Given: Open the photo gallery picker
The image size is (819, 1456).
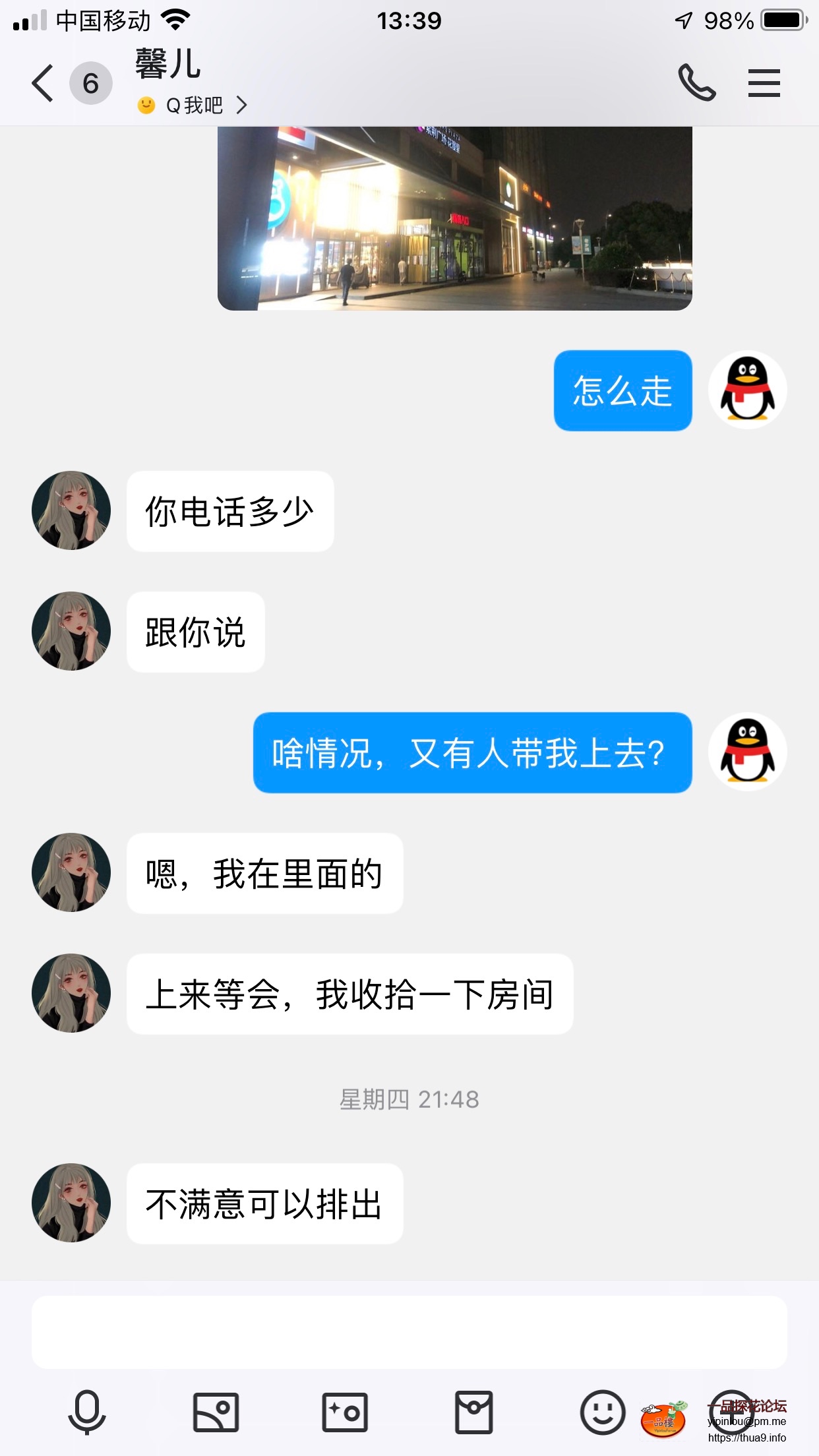Looking at the screenshot, I should pyautogui.click(x=216, y=1412).
